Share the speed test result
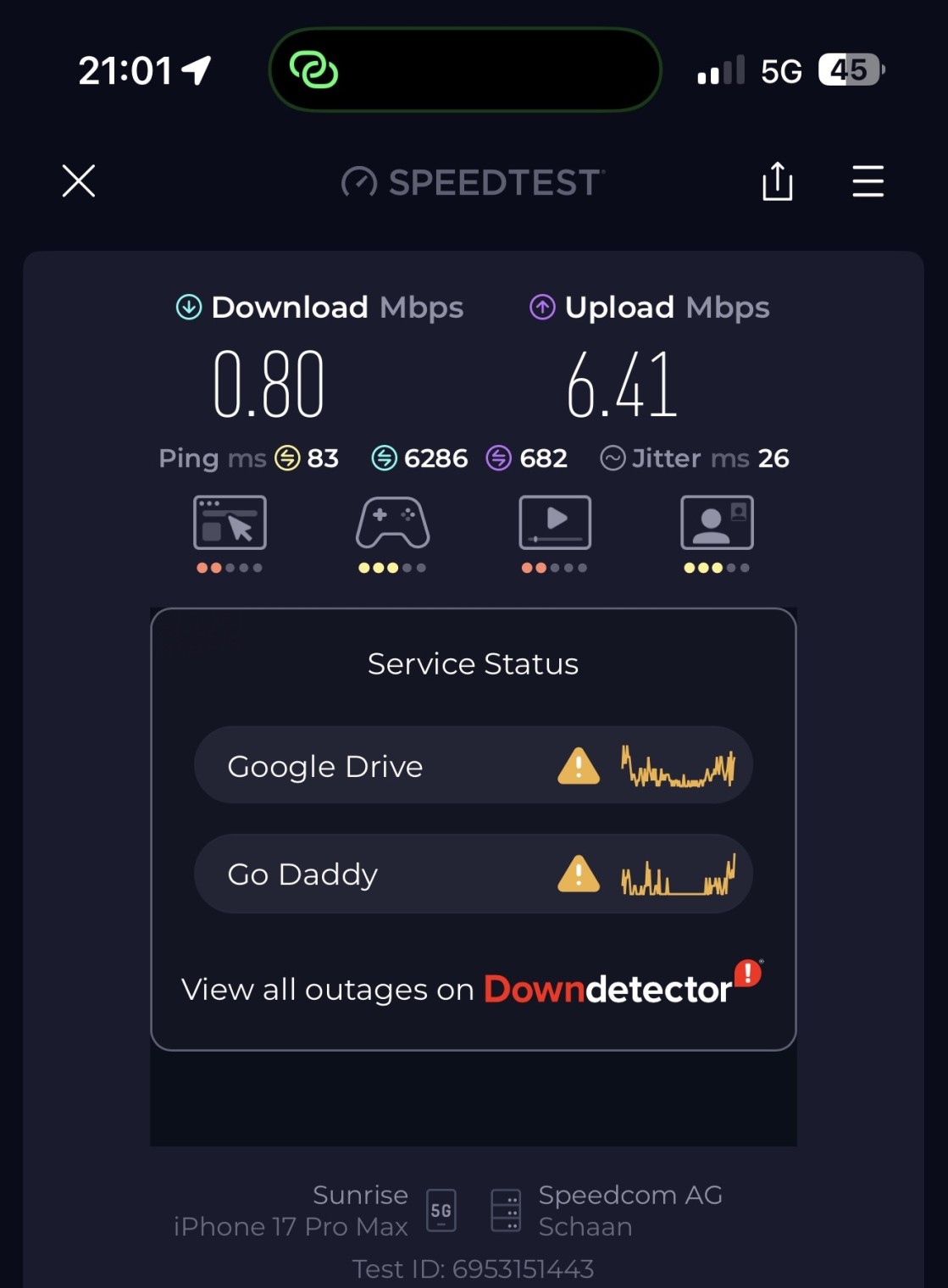The height and width of the screenshot is (1288, 948). 777,181
